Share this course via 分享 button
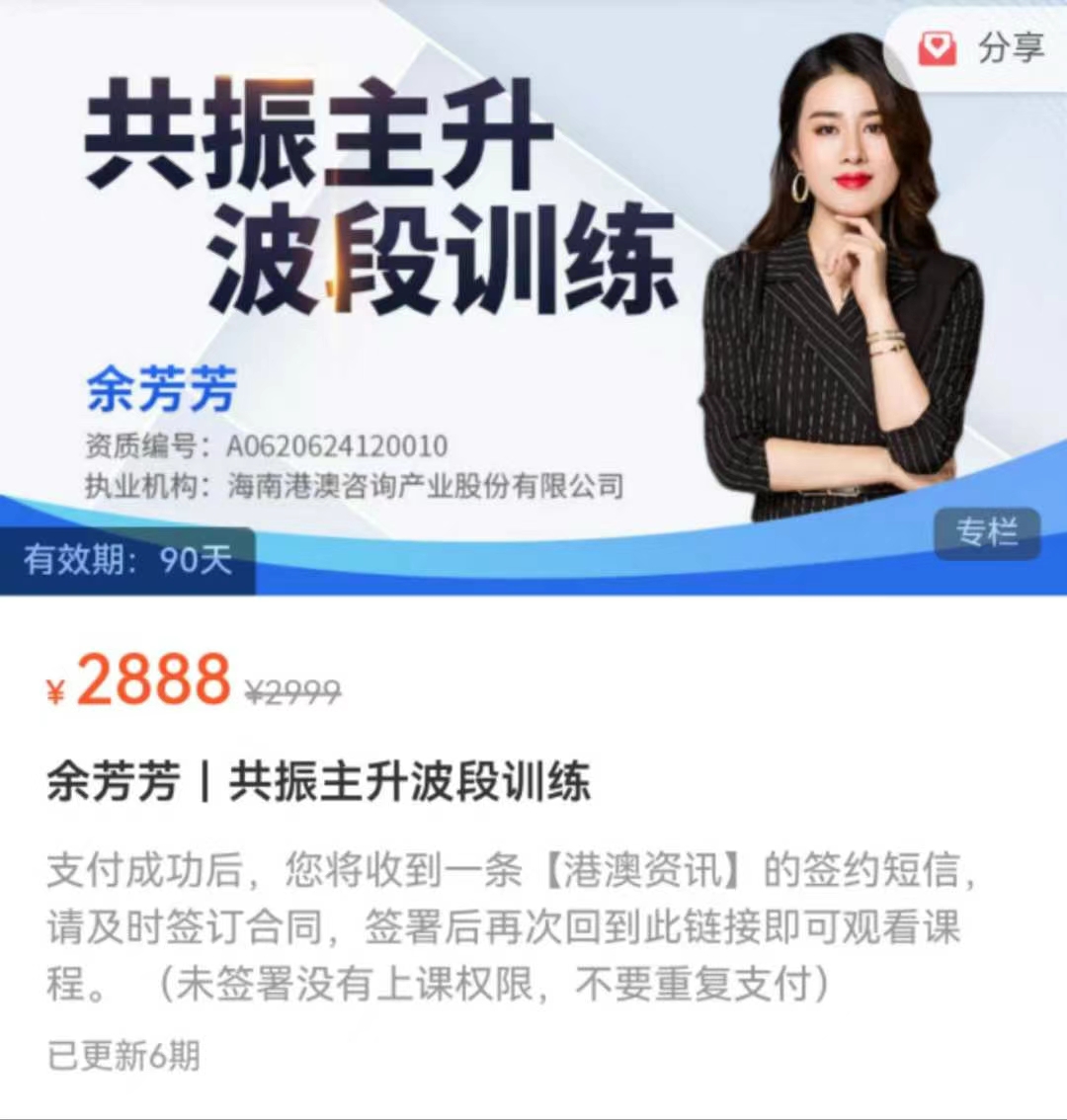 pyautogui.click(x=983, y=47)
